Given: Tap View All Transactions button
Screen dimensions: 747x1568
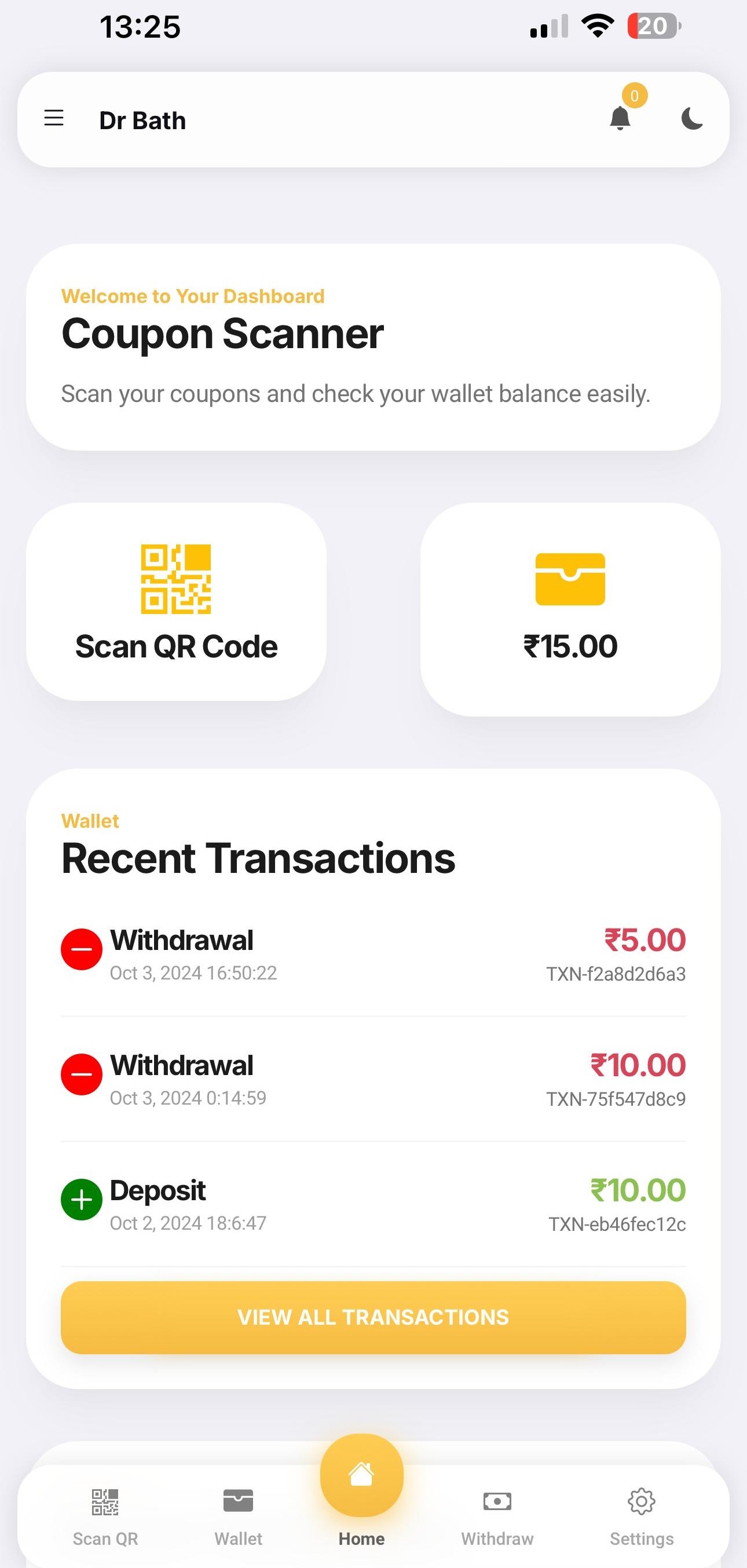Looking at the screenshot, I should click(373, 1317).
